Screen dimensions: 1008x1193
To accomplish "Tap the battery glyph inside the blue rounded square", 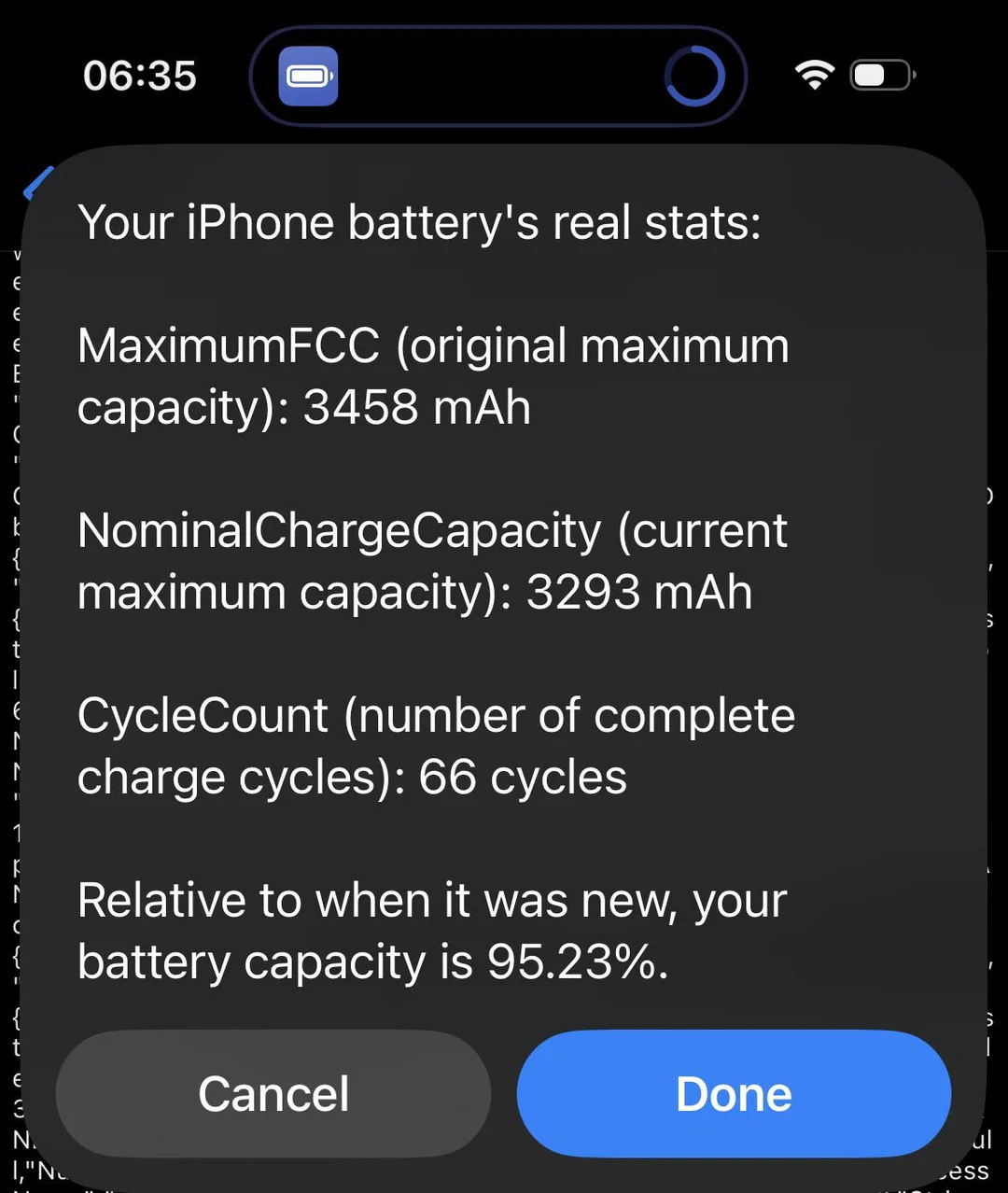I will click(x=308, y=75).
